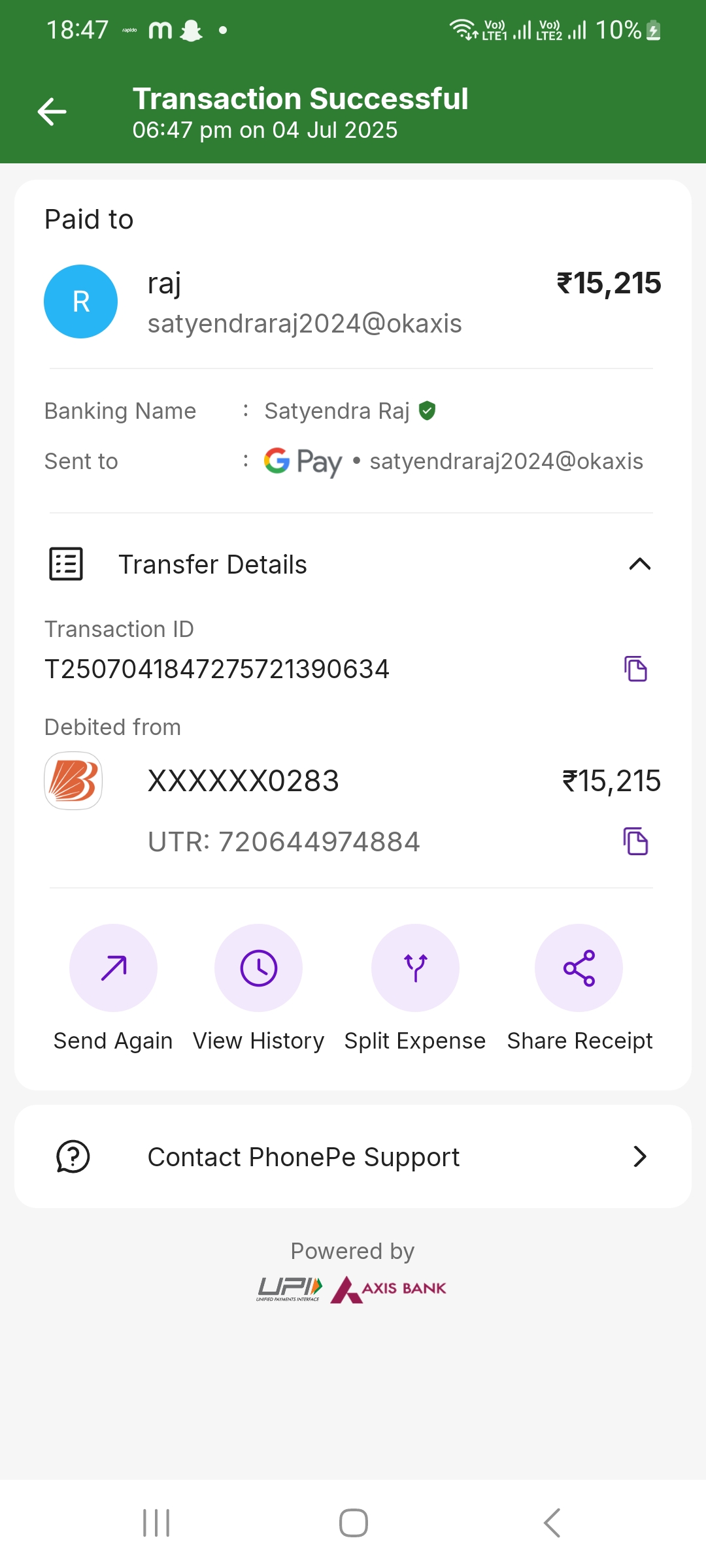Tap Send Again to repeat the payment
The width and height of the screenshot is (706, 1568).
coord(113,968)
